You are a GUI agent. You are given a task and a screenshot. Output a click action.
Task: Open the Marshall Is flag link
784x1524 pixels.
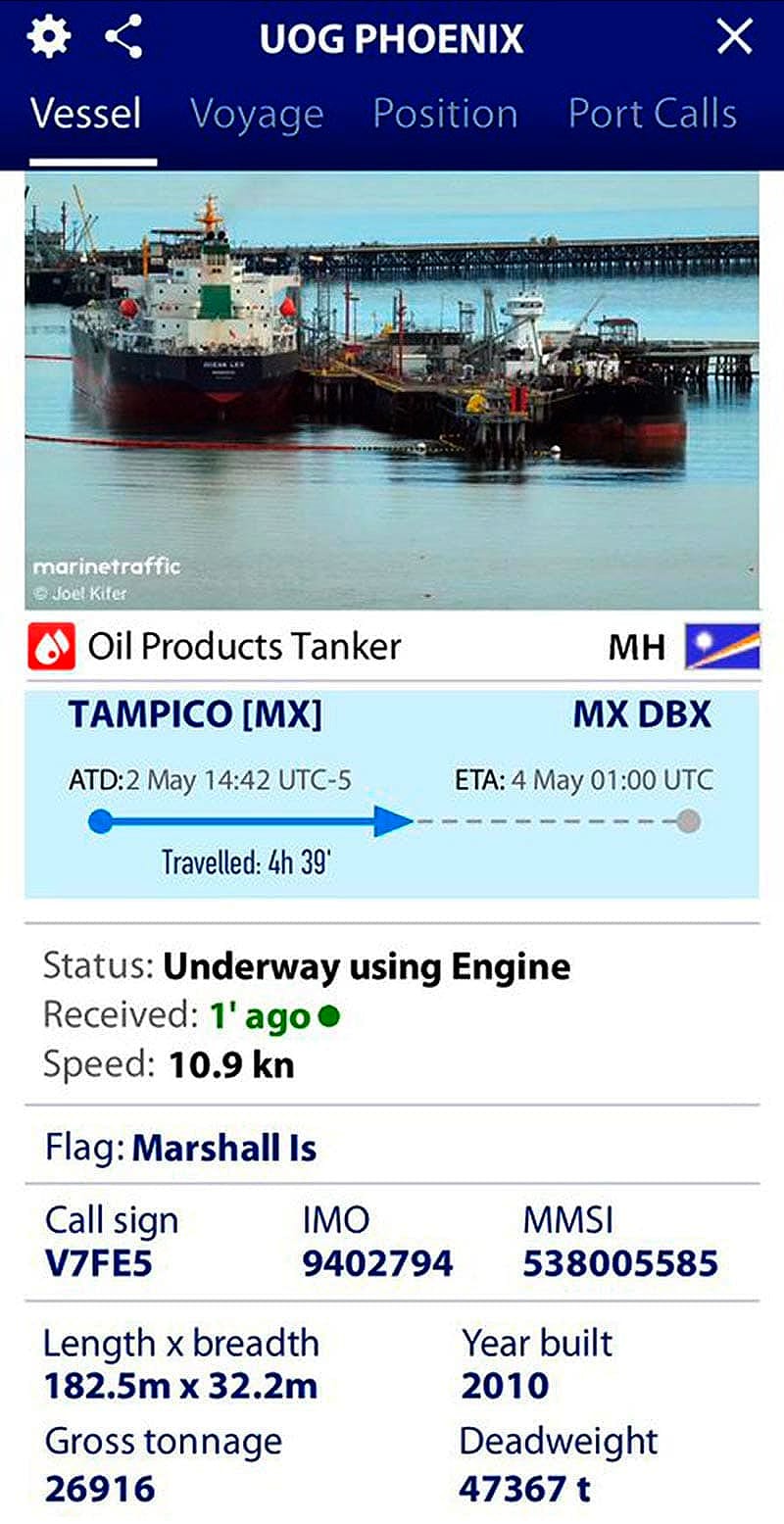[x=224, y=1148]
